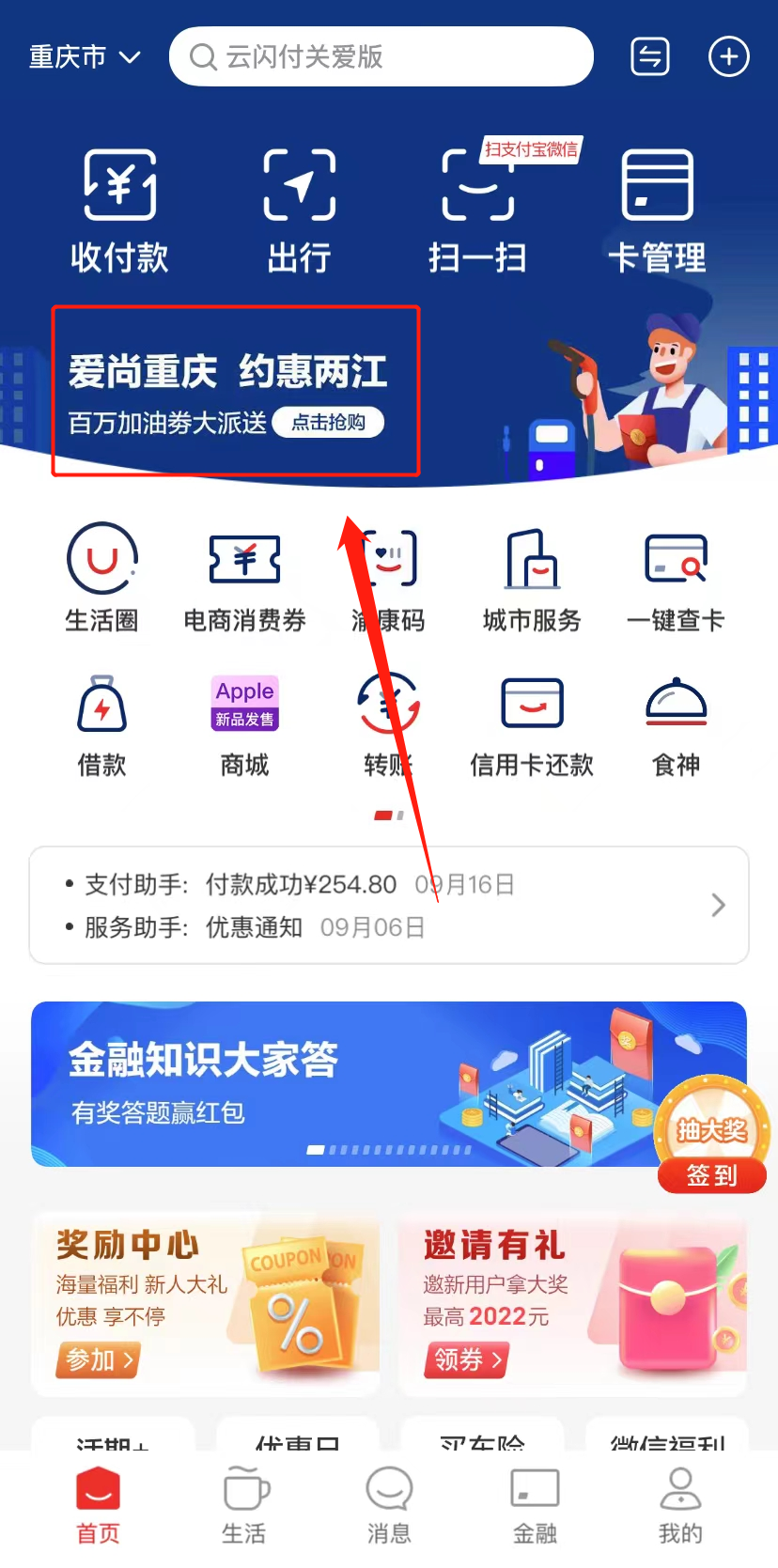
Task: Go to the 我的 tab
Action: click(680, 1505)
